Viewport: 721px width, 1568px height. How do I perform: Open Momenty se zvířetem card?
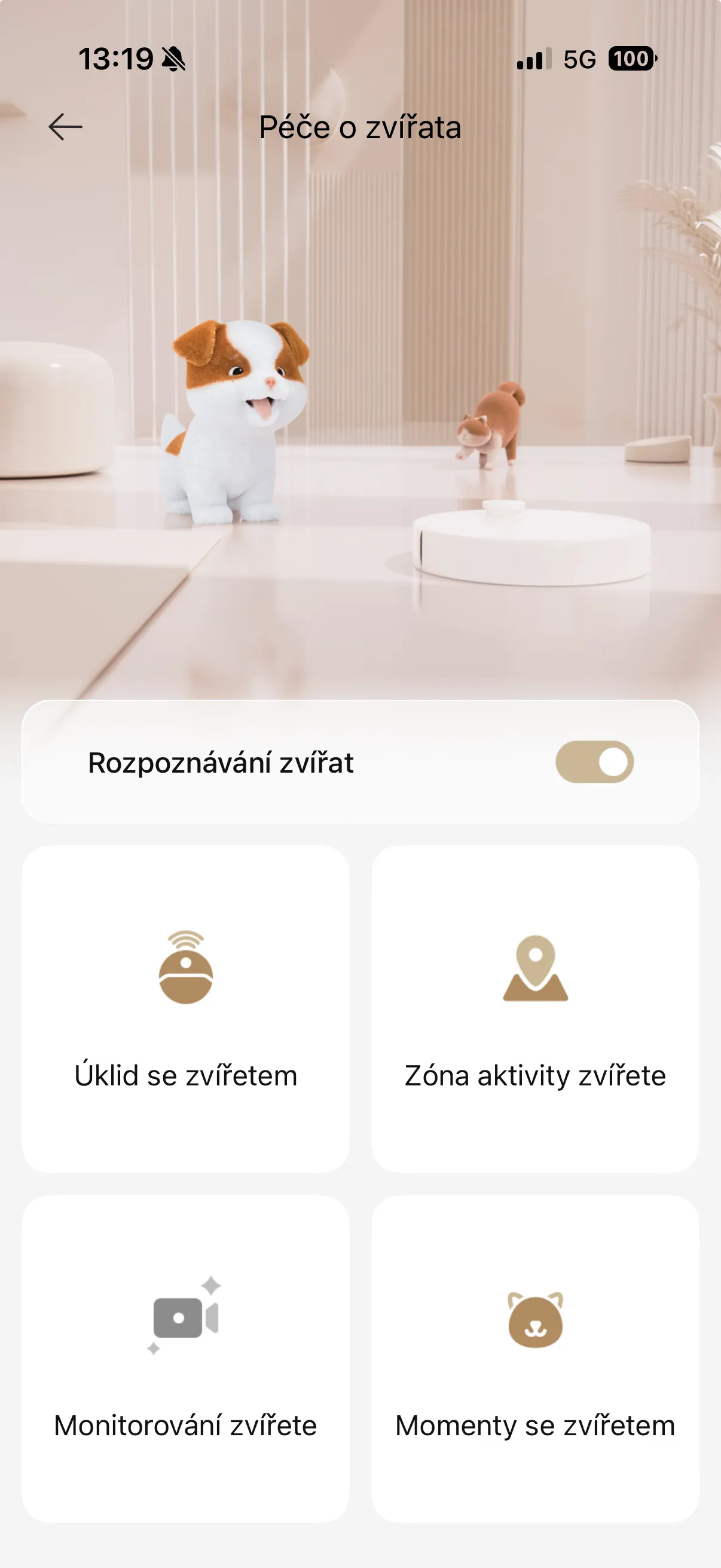pyautogui.click(x=535, y=1359)
